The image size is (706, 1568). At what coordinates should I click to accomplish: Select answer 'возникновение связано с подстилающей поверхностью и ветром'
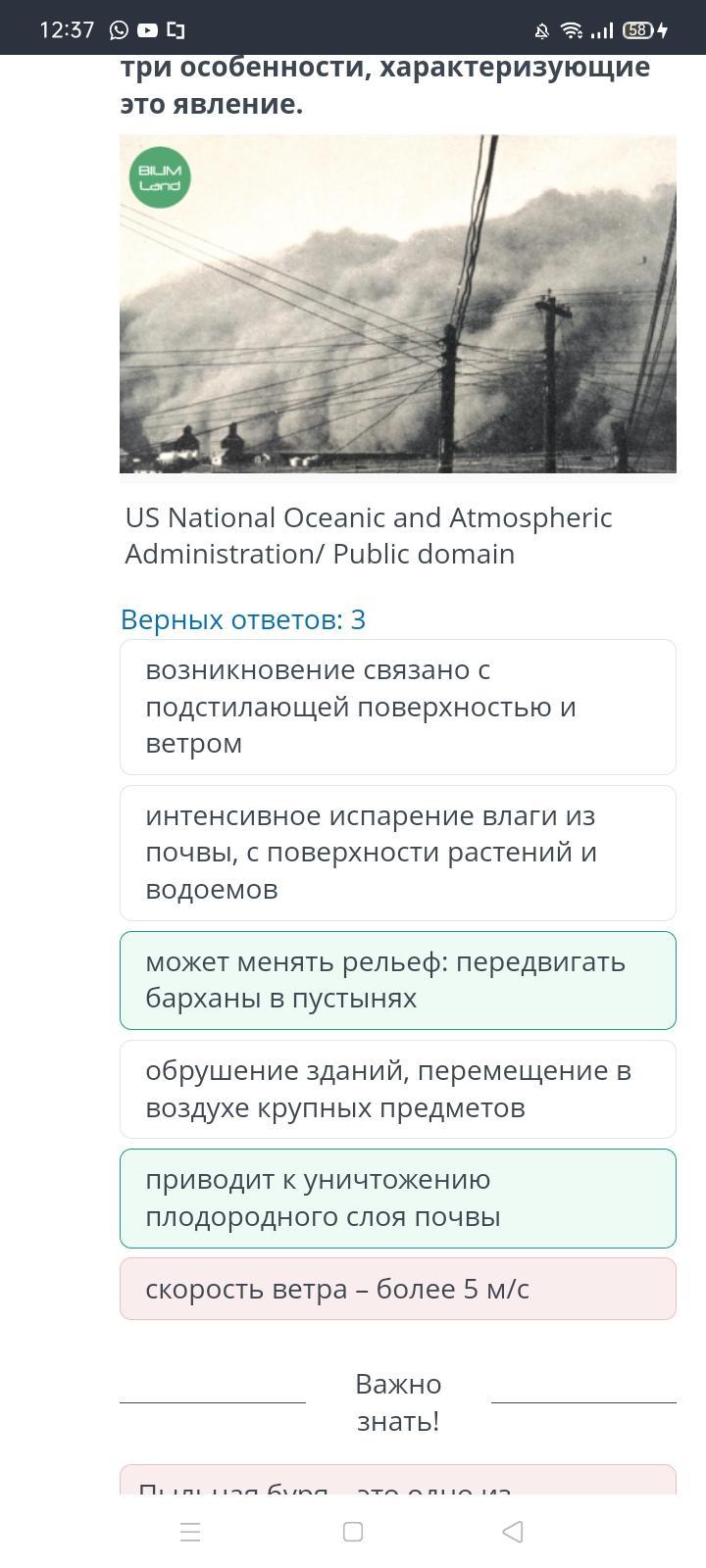tap(397, 707)
